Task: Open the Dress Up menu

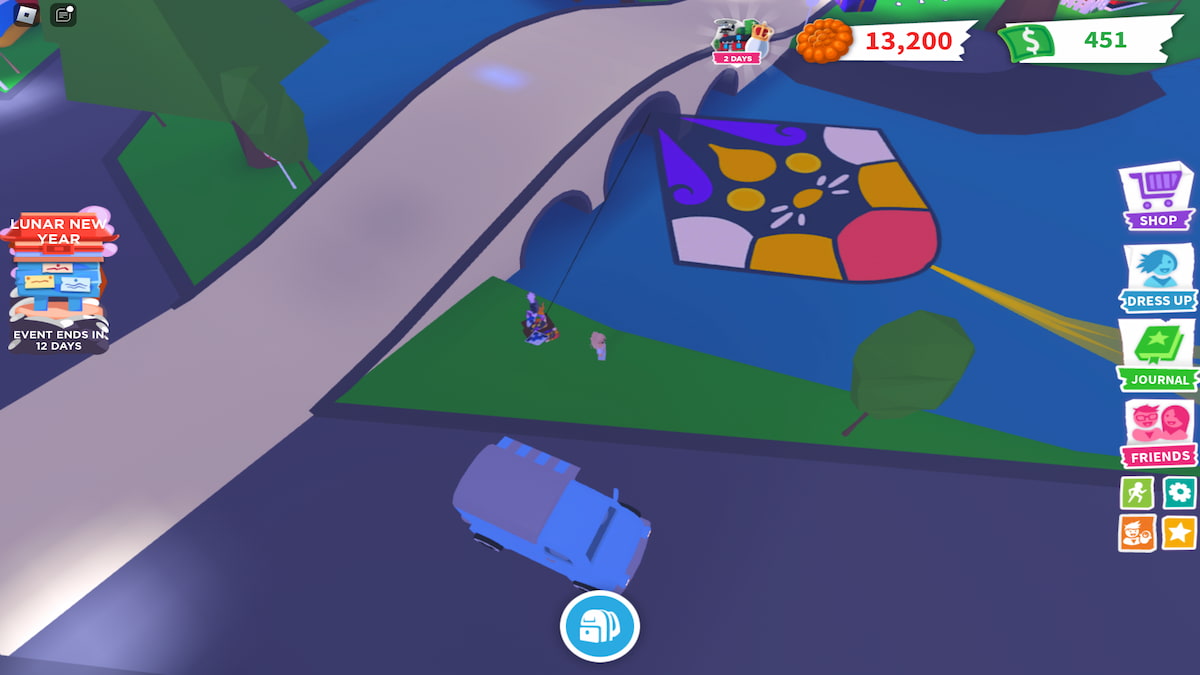Action: click(1158, 277)
